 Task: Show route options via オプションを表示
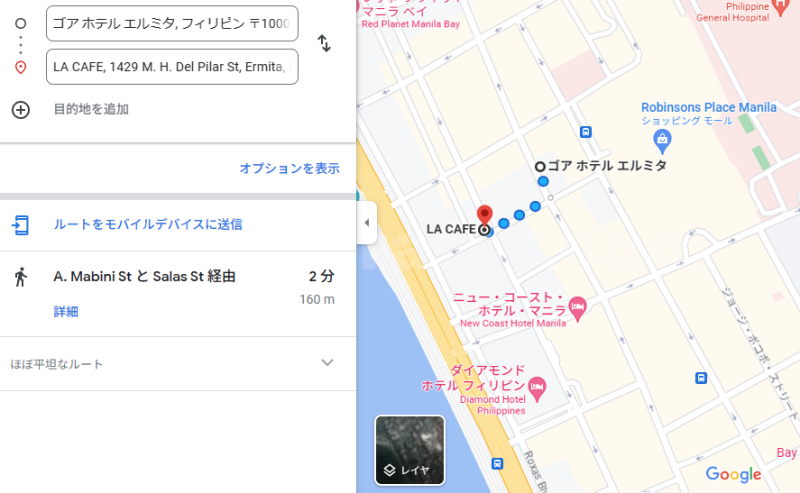(x=289, y=168)
